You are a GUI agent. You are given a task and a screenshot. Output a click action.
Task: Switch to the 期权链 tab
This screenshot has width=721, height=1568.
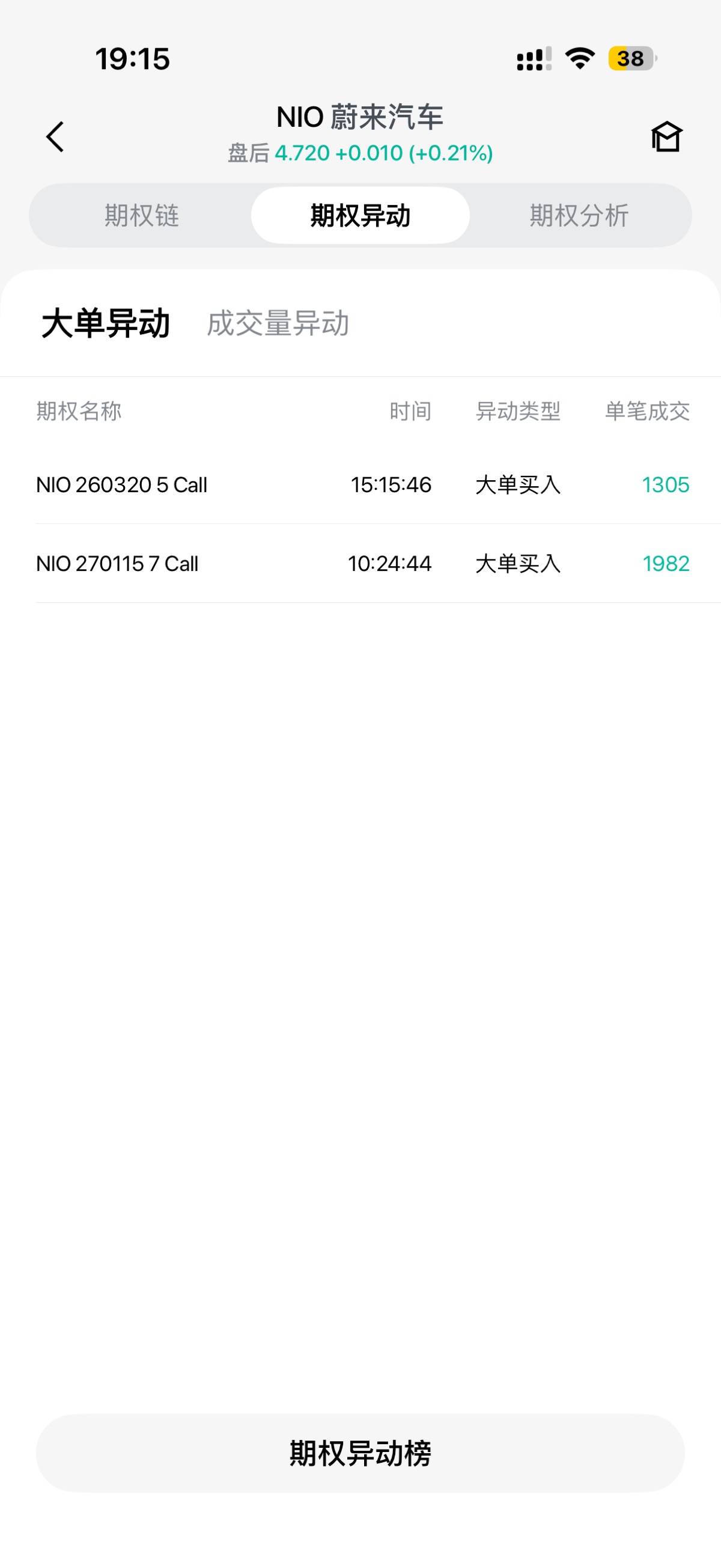[x=142, y=216]
